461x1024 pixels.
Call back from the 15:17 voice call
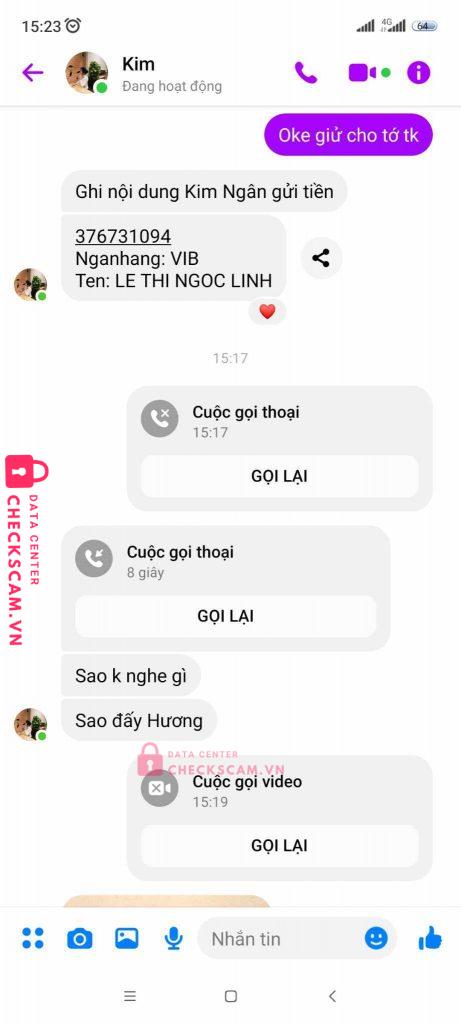279,476
